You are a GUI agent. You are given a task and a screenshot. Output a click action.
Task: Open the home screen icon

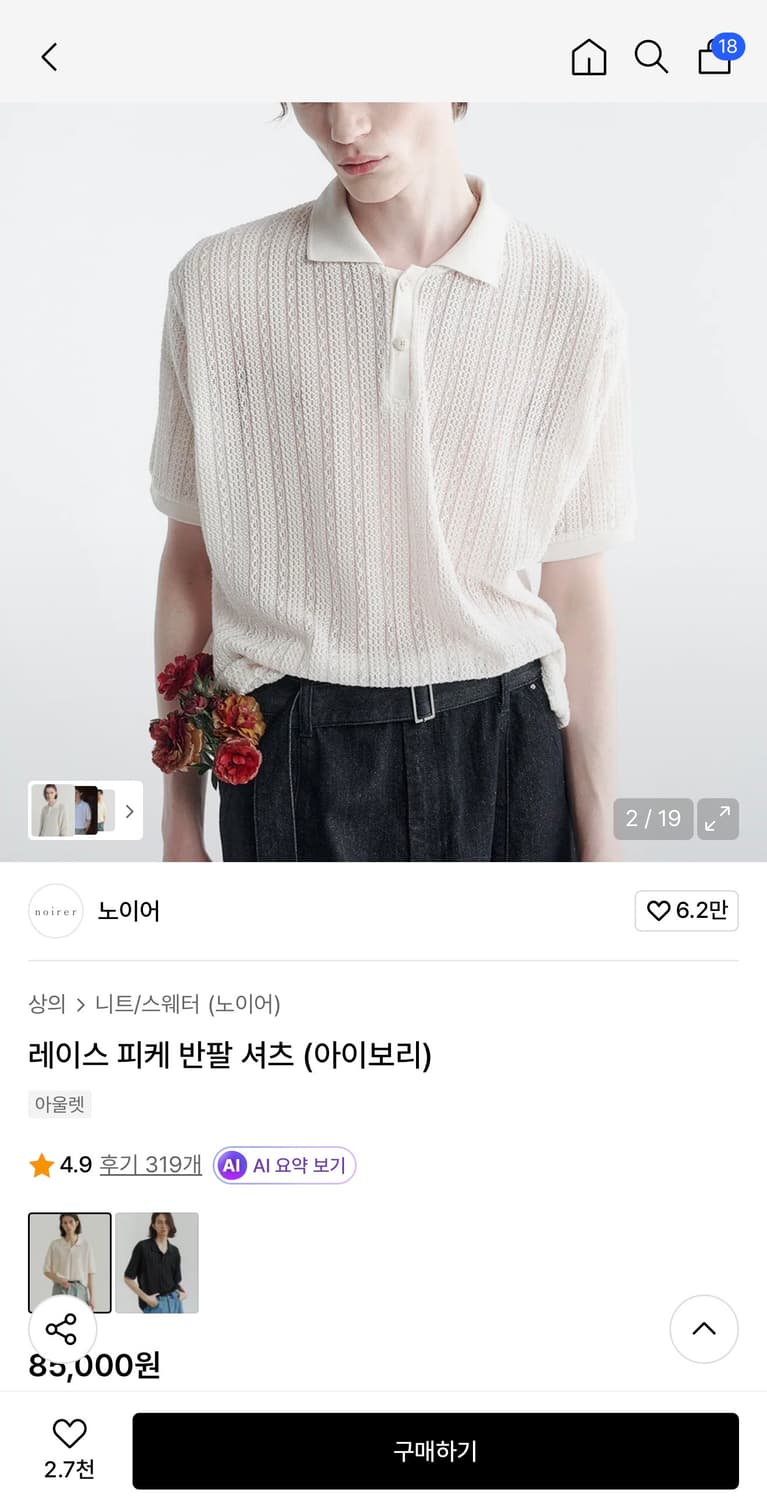[589, 57]
